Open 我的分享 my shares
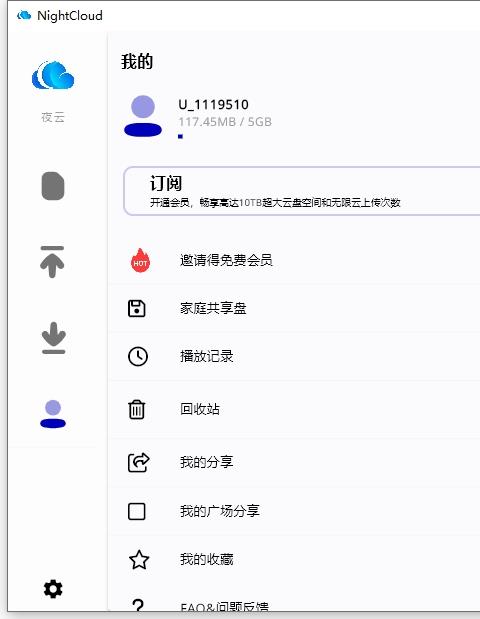The height and width of the screenshot is (619, 480). tap(294, 462)
